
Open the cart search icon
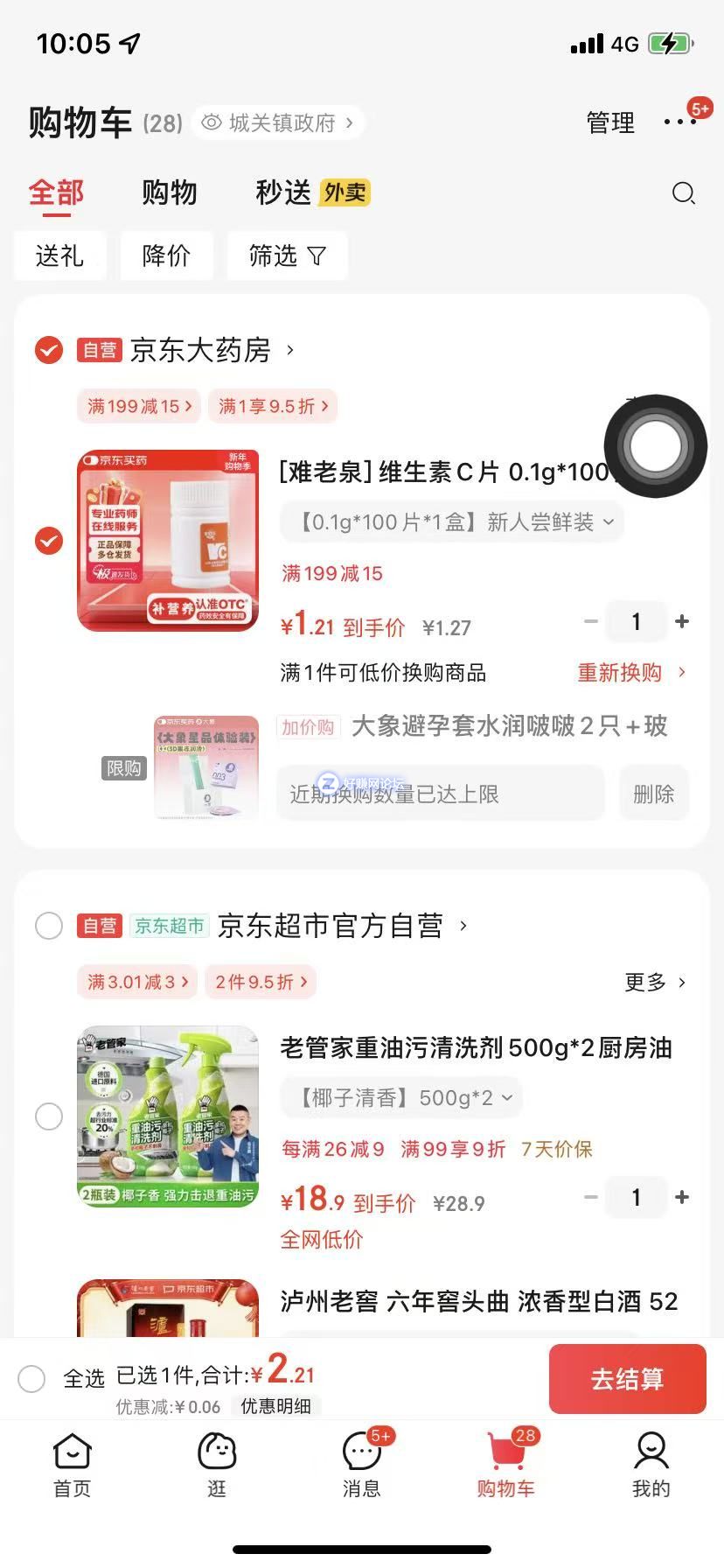tap(683, 193)
